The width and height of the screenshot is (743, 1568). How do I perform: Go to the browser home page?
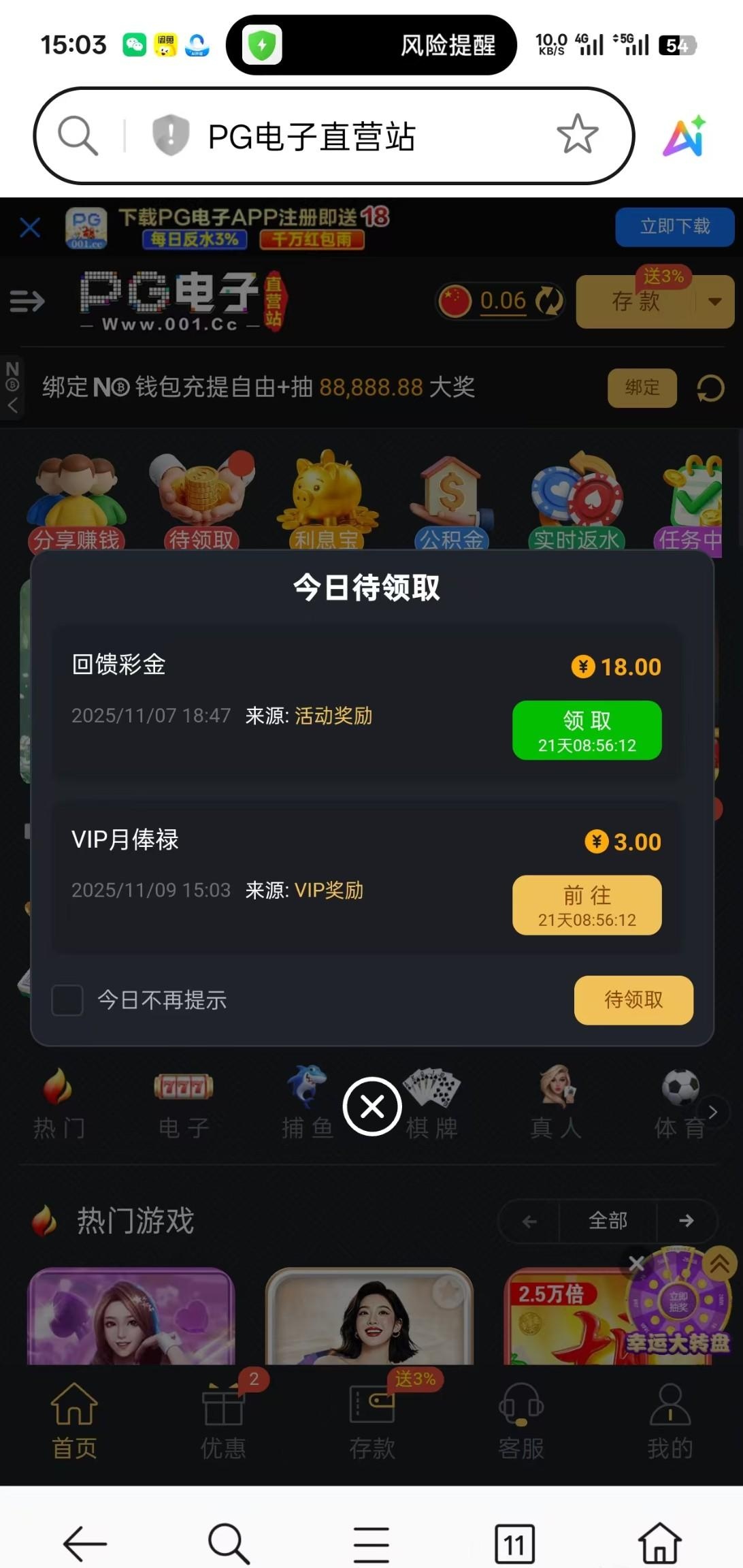click(659, 1543)
